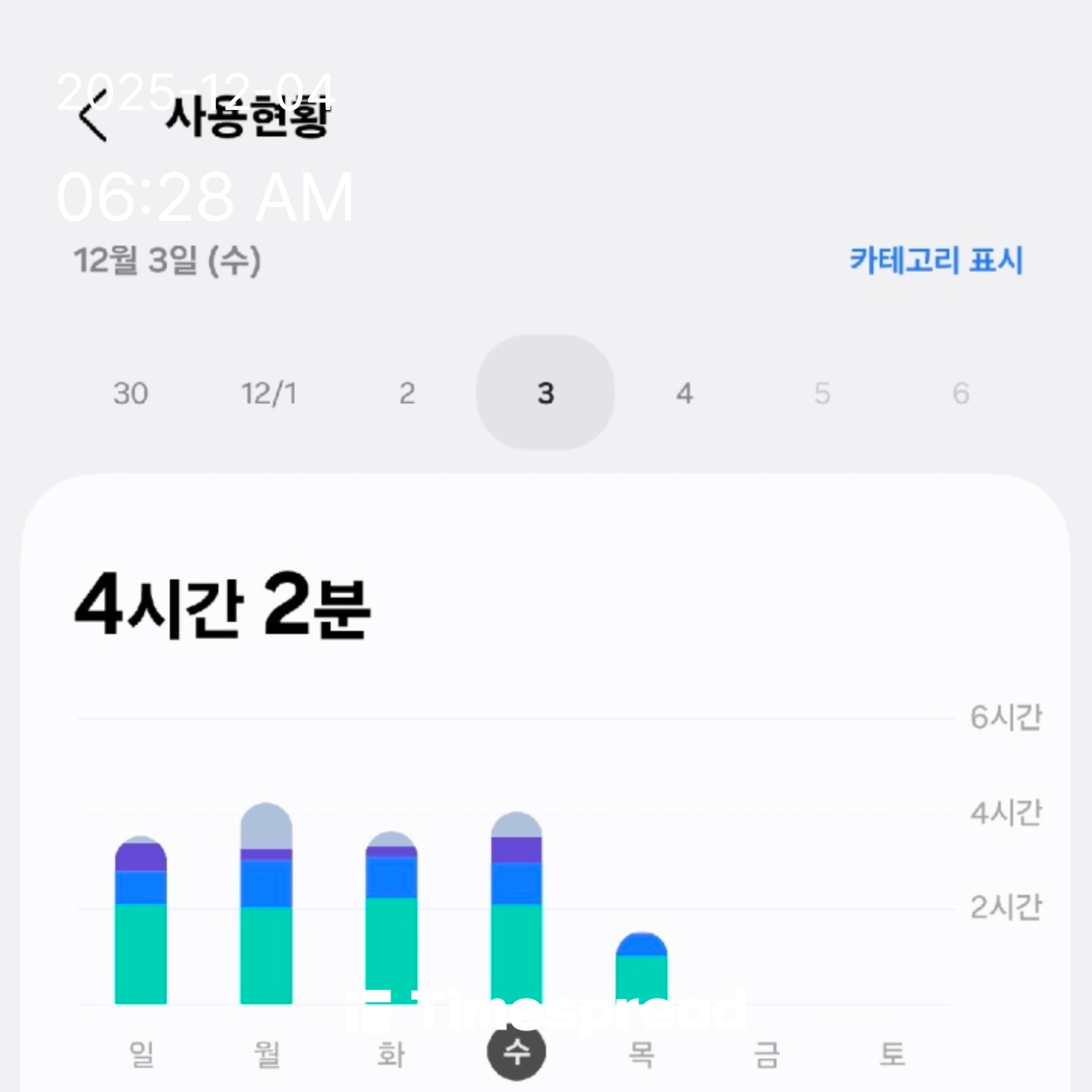Open the 화 usage bar
1092x1092 pixels.
click(391, 919)
